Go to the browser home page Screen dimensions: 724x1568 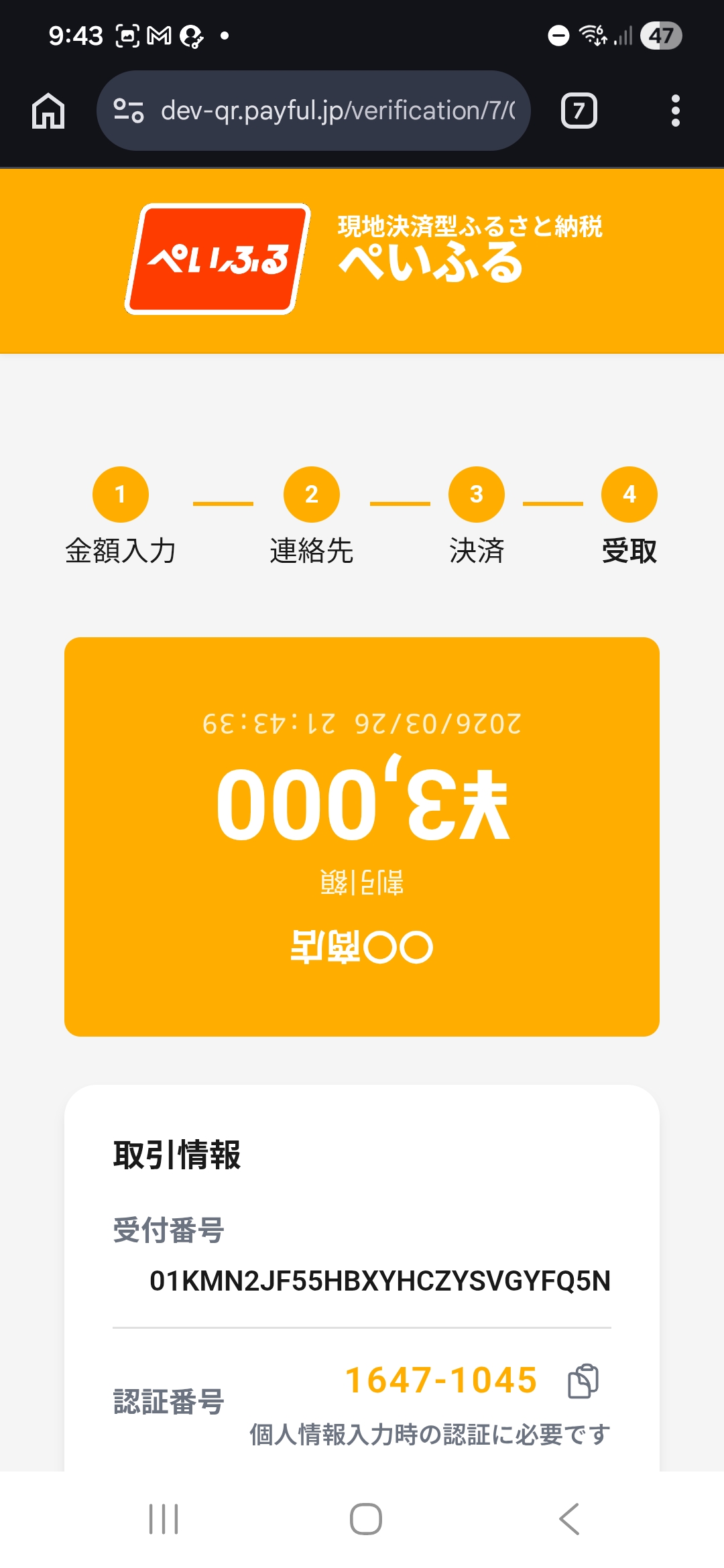[x=48, y=111]
